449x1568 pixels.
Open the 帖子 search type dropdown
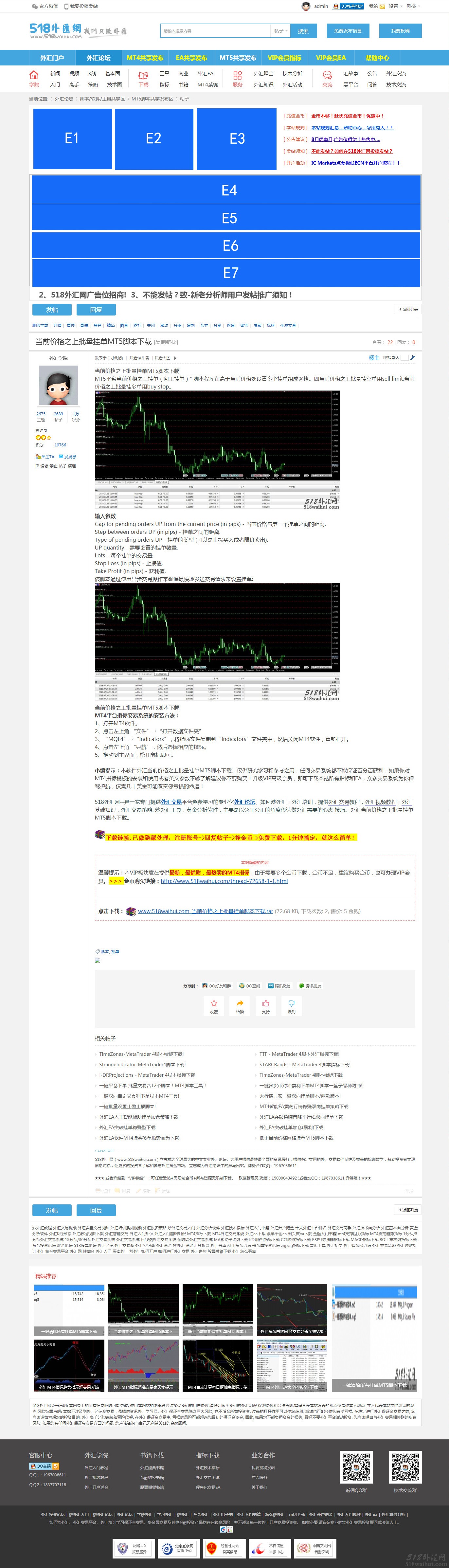[280, 31]
